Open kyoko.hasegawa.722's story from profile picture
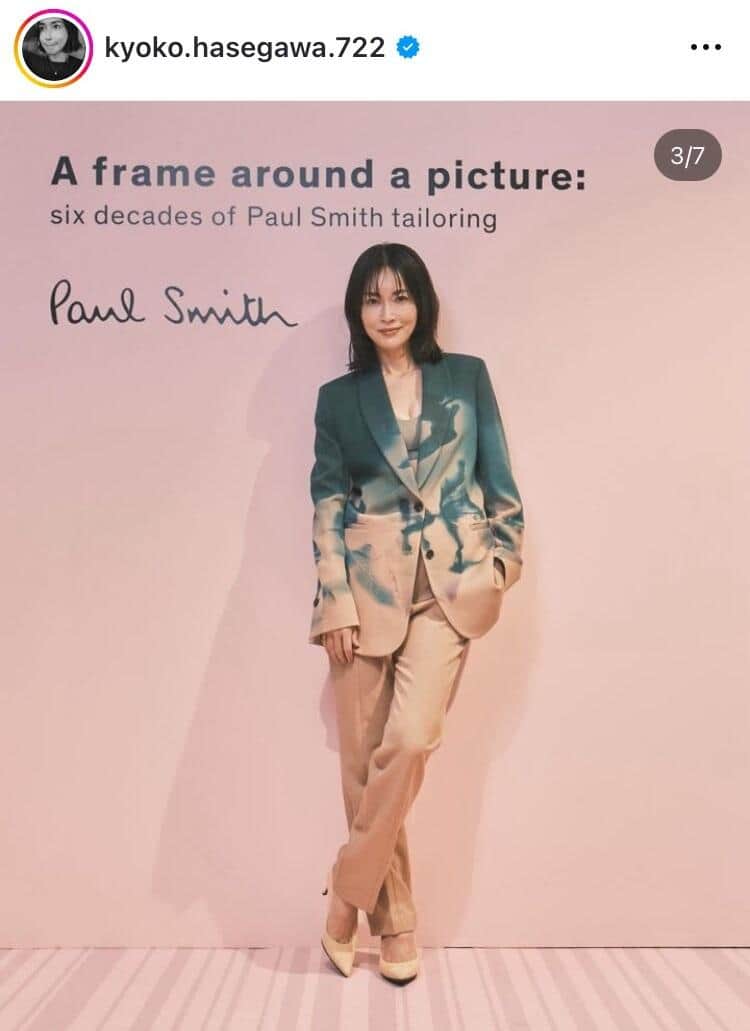 tap(53, 49)
